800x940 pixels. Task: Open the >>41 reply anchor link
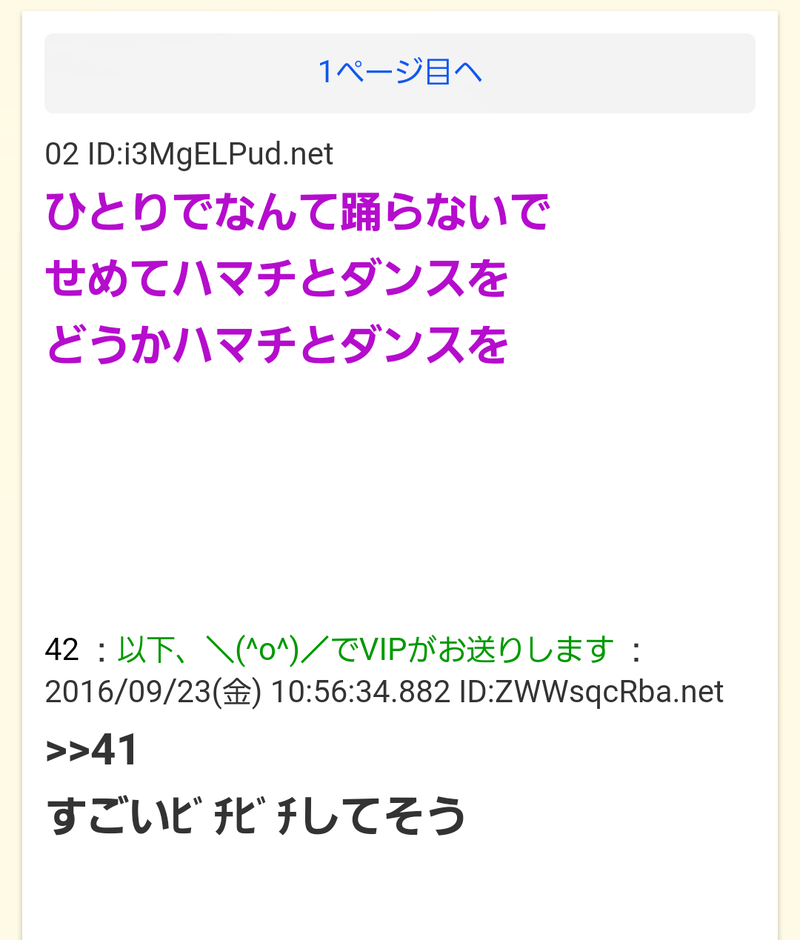91,751
